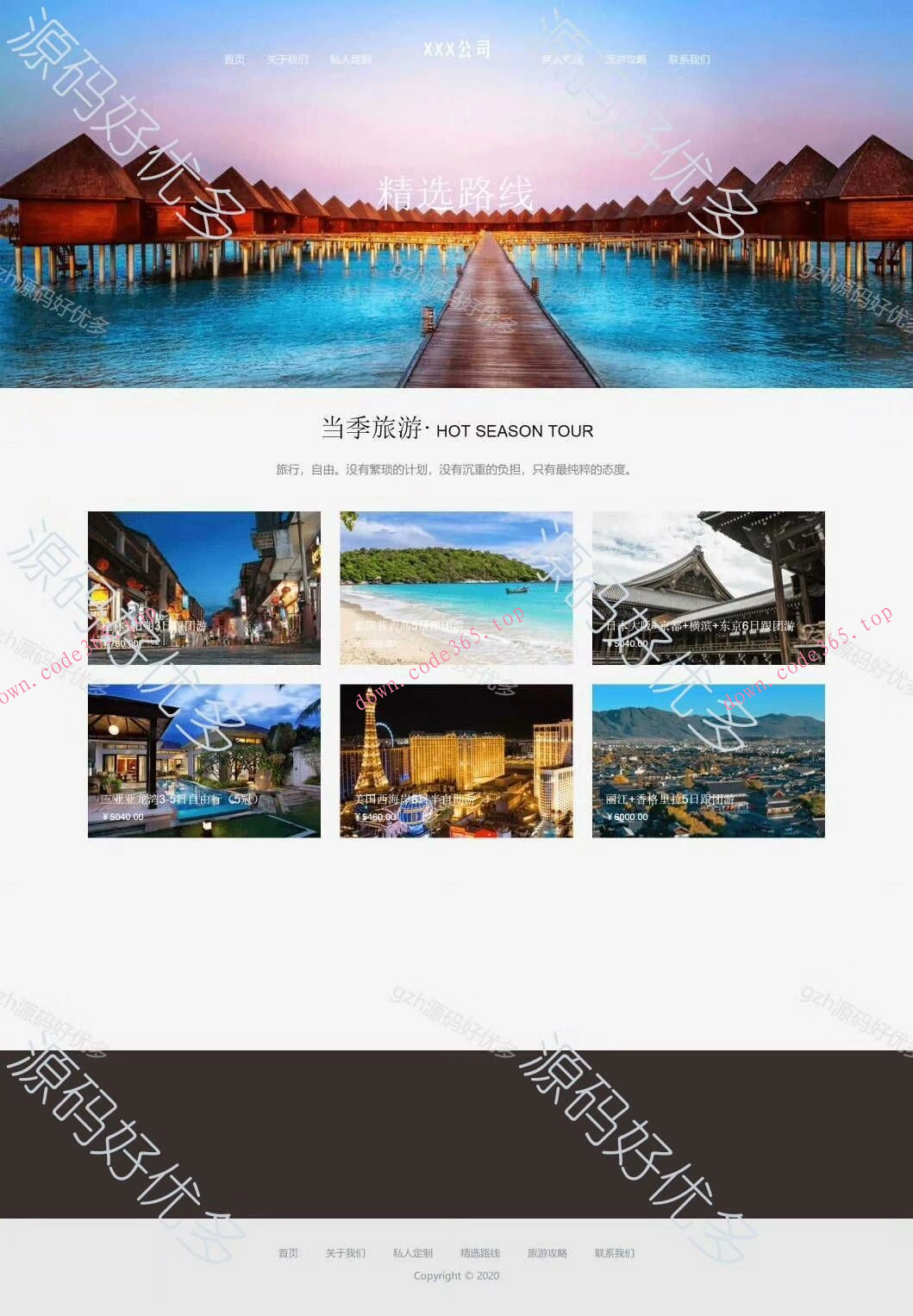
Task: Go to 首页 in the top navigation
Action: (x=235, y=60)
